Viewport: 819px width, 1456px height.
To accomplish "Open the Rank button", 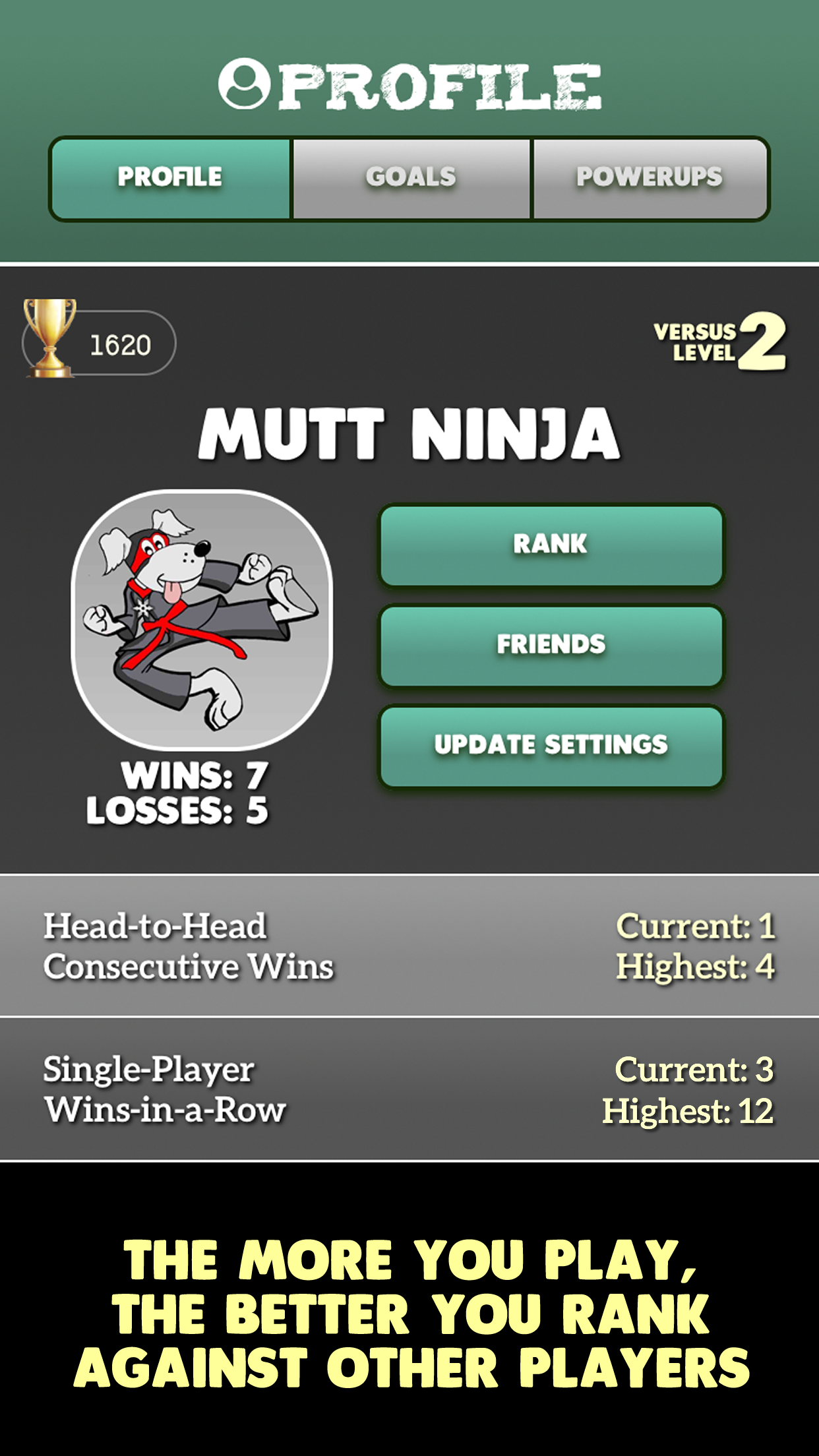I will tap(551, 545).
